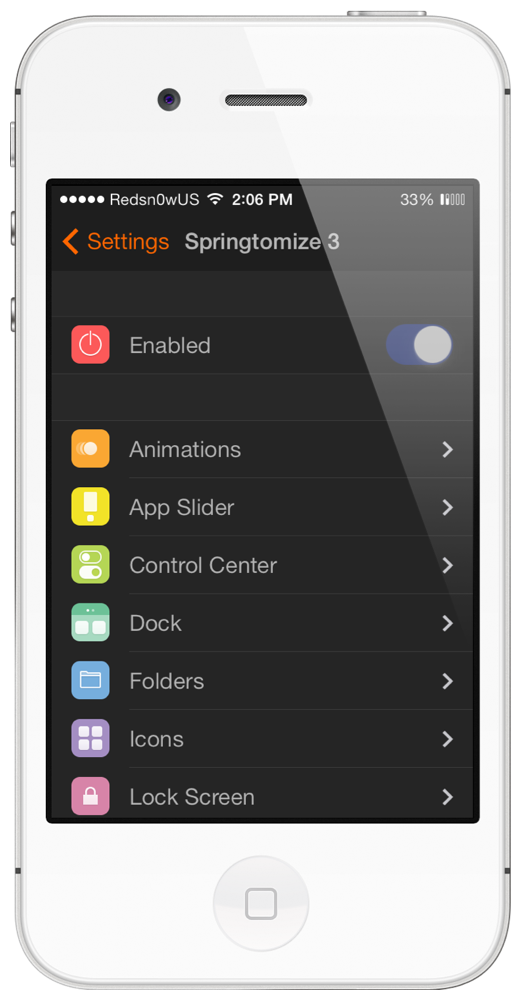Viewport: 521px width, 1000px height.
Task: Open Animations settings
Action: (x=262, y=450)
